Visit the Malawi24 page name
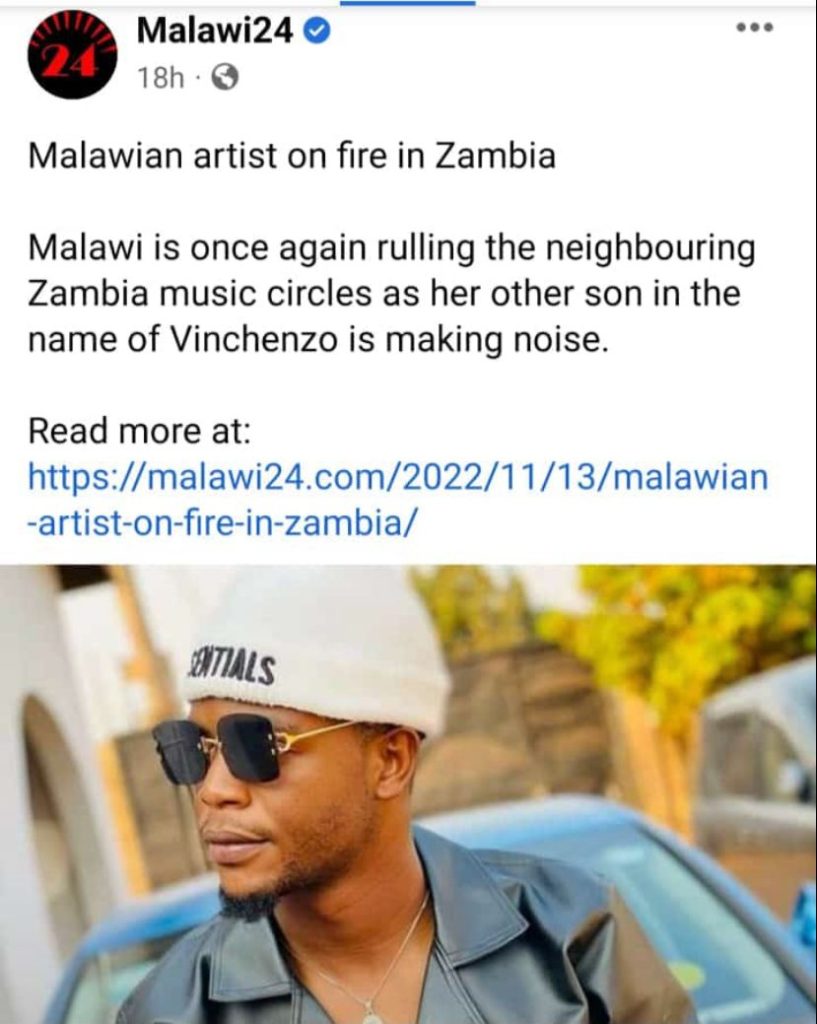Screen dimensions: 817x1024 (x=214, y=32)
